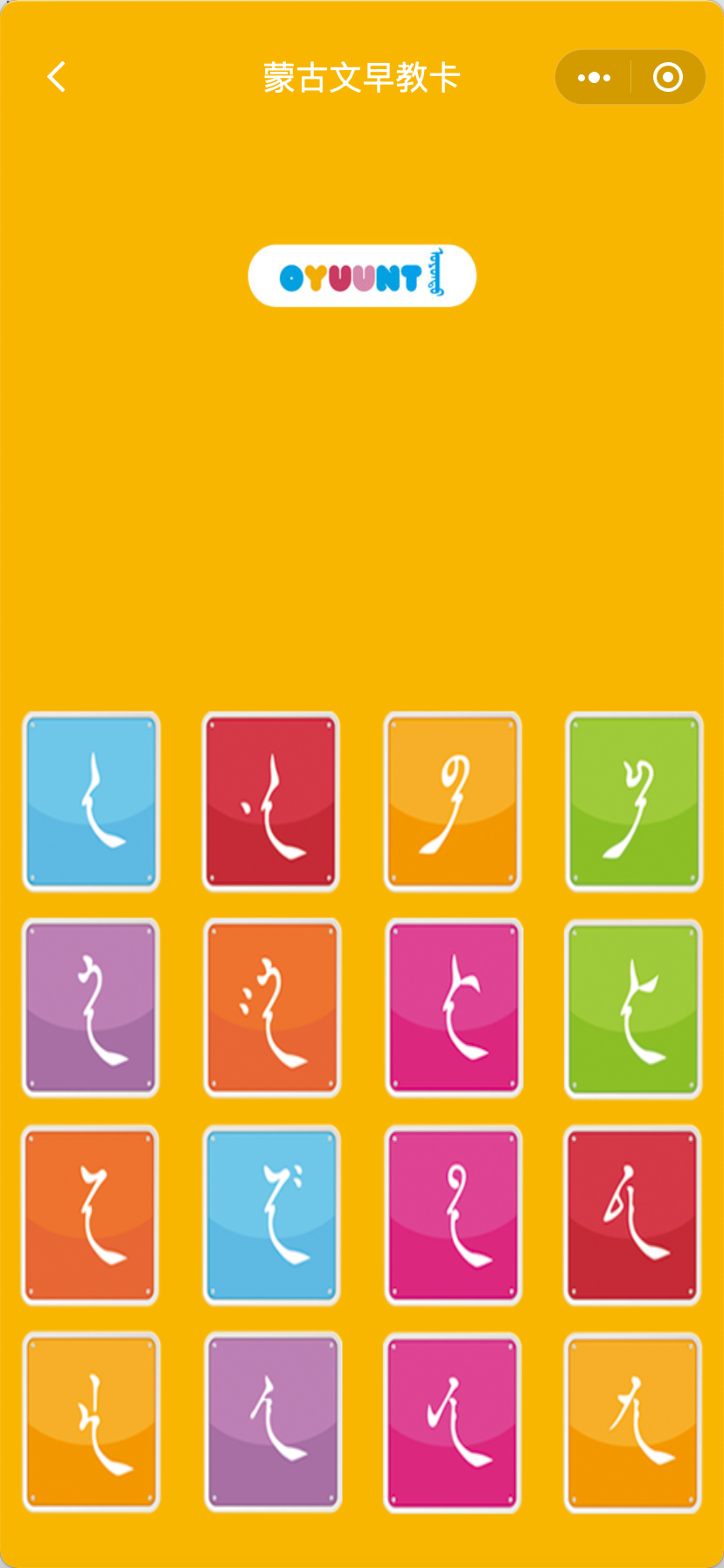Select the amber card with the looped letter
Screen dimensions: 724x1568
pyautogui.click(x=453, y=801)
